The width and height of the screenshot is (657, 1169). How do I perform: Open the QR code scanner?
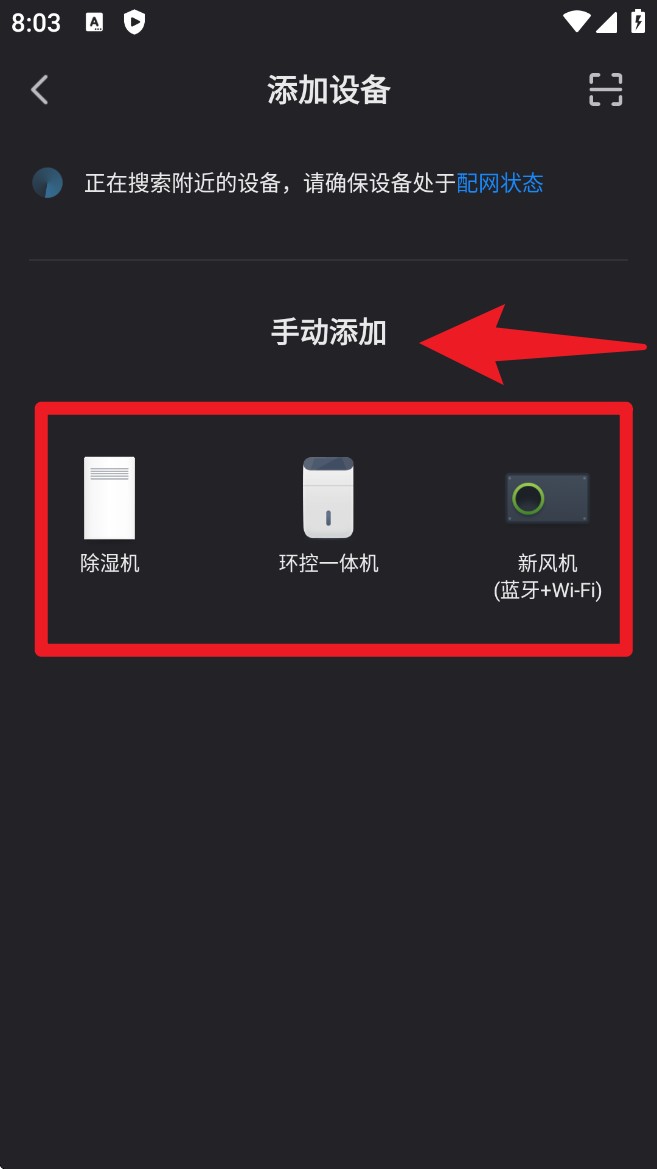[x=605, y=90]
